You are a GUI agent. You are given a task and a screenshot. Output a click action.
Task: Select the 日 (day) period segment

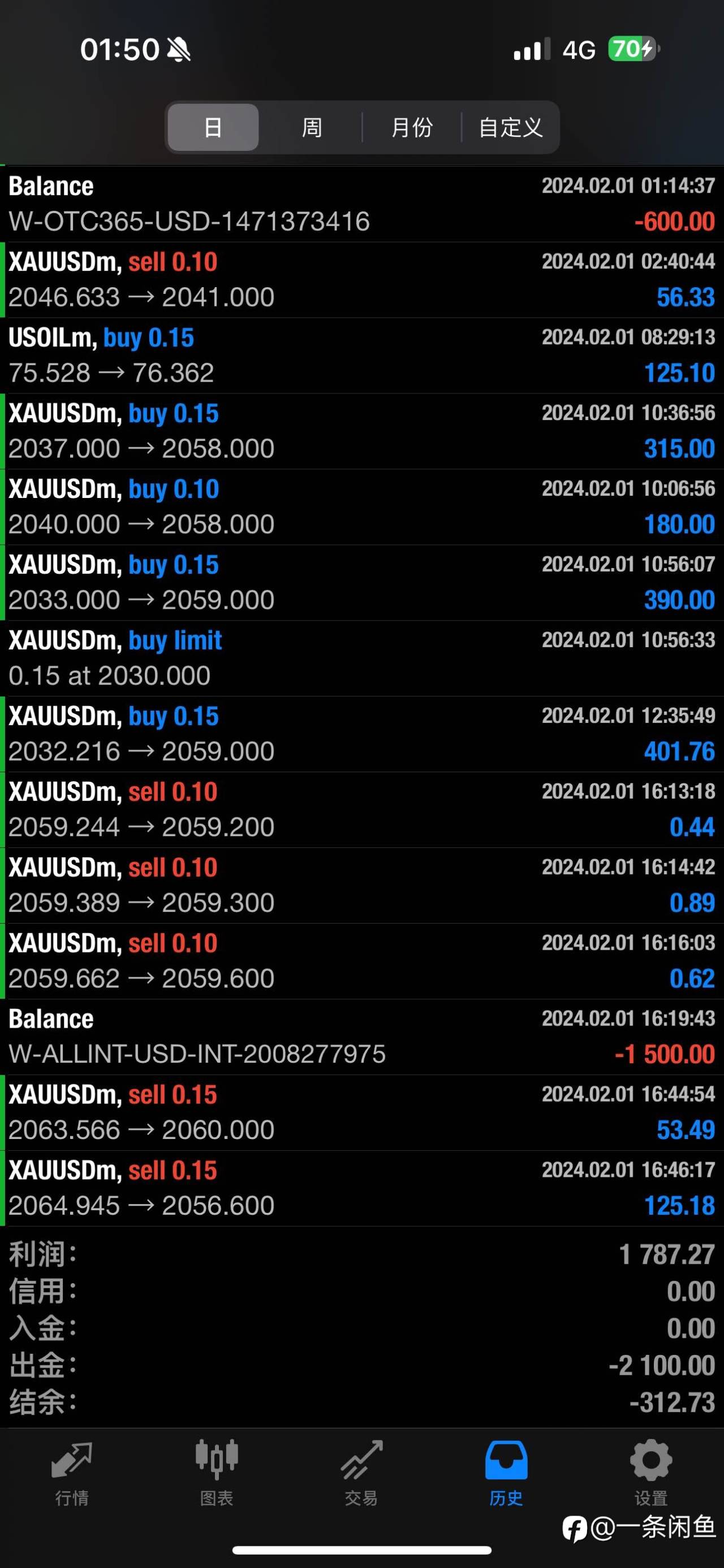coord(213,127)
